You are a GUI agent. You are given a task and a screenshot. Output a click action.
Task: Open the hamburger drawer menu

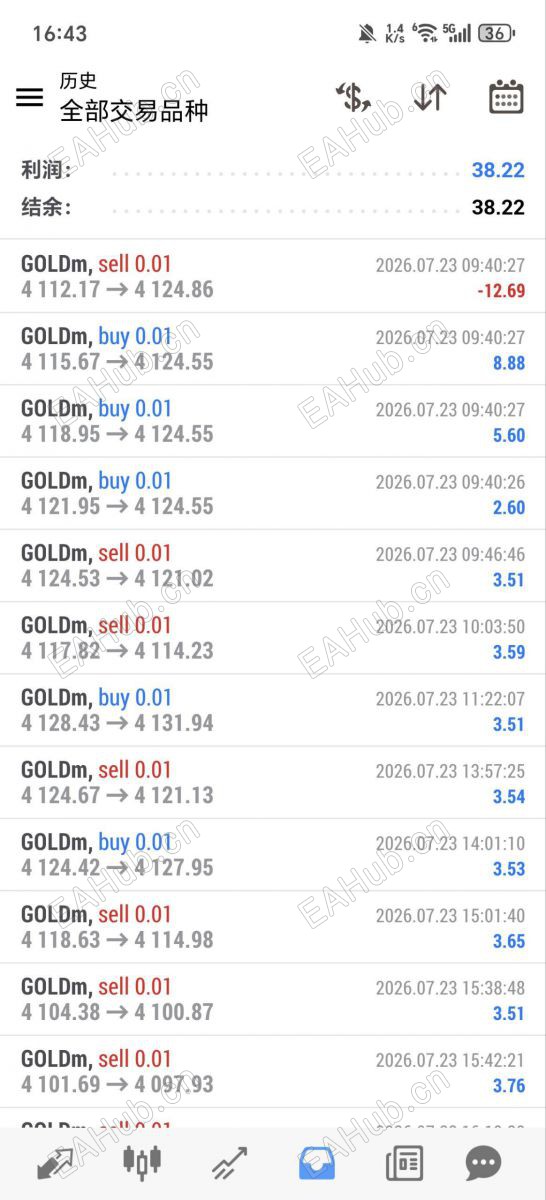point(30,97)
